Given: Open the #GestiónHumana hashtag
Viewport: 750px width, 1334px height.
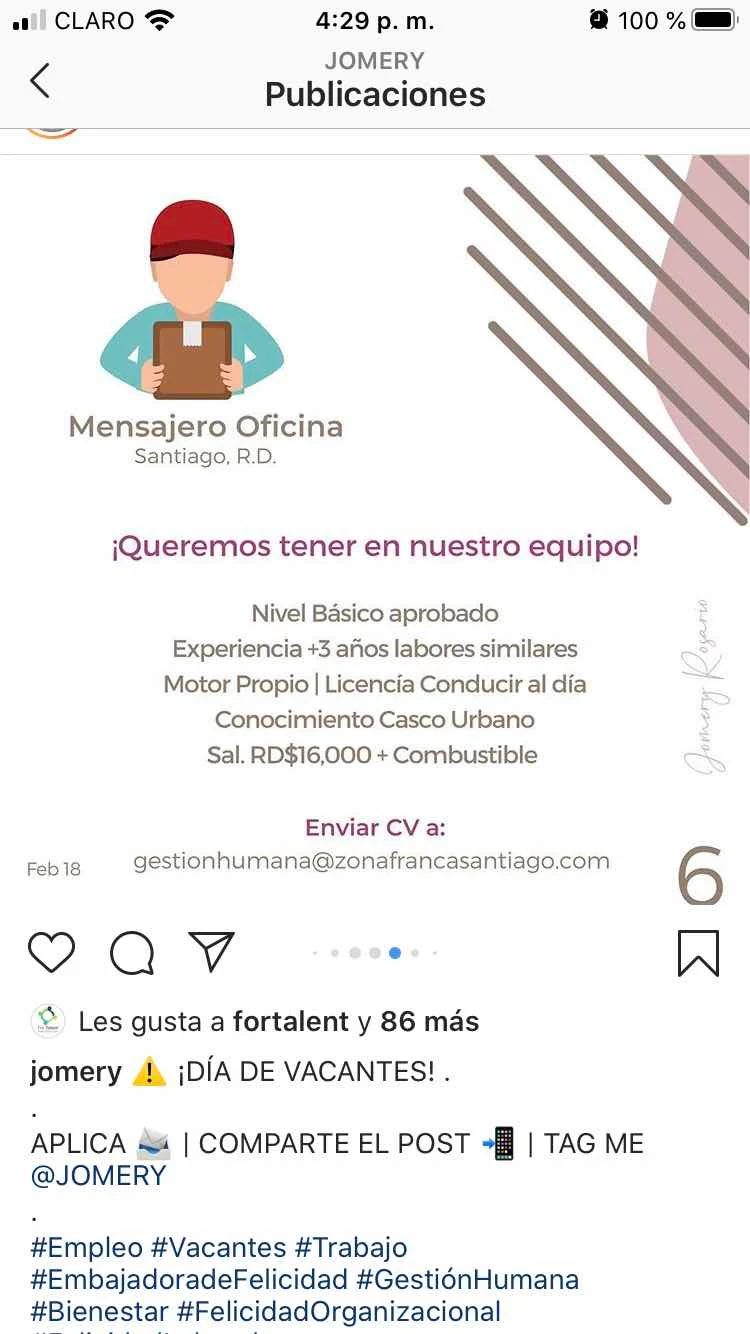Looking at the screenshot, I should (x=467, y=1280).
